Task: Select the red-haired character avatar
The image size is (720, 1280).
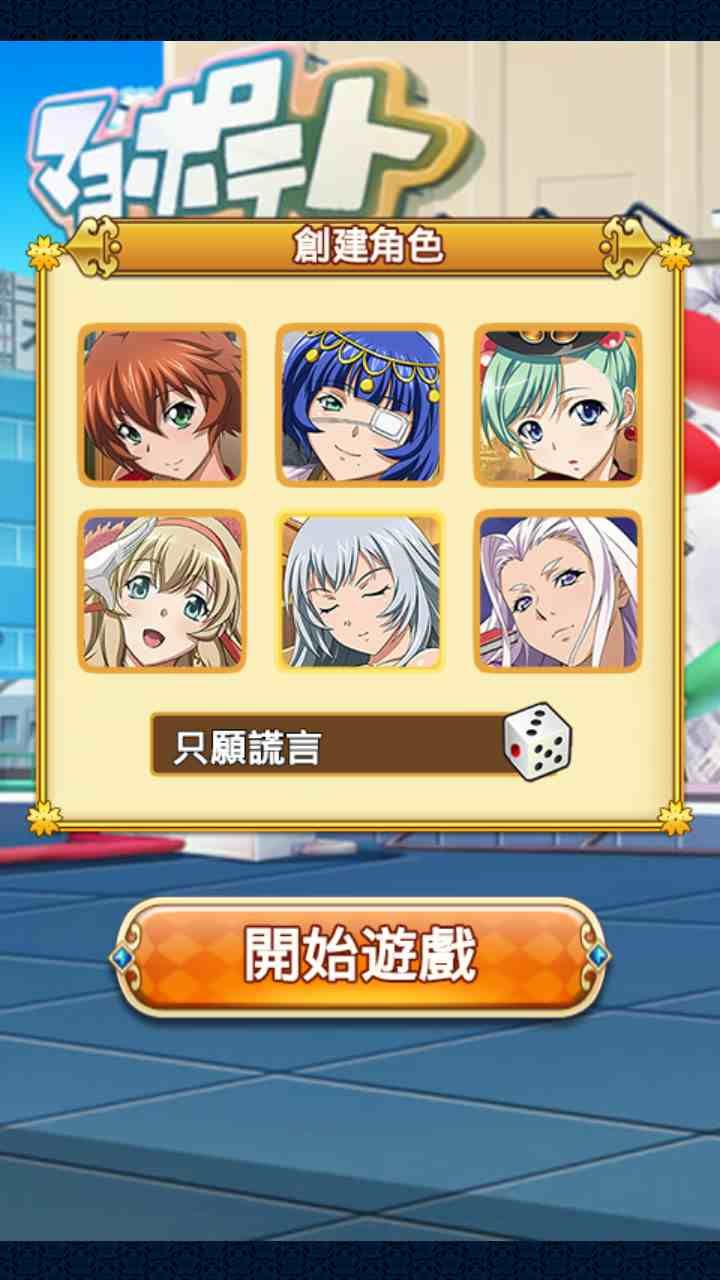Action: (162, 405)
